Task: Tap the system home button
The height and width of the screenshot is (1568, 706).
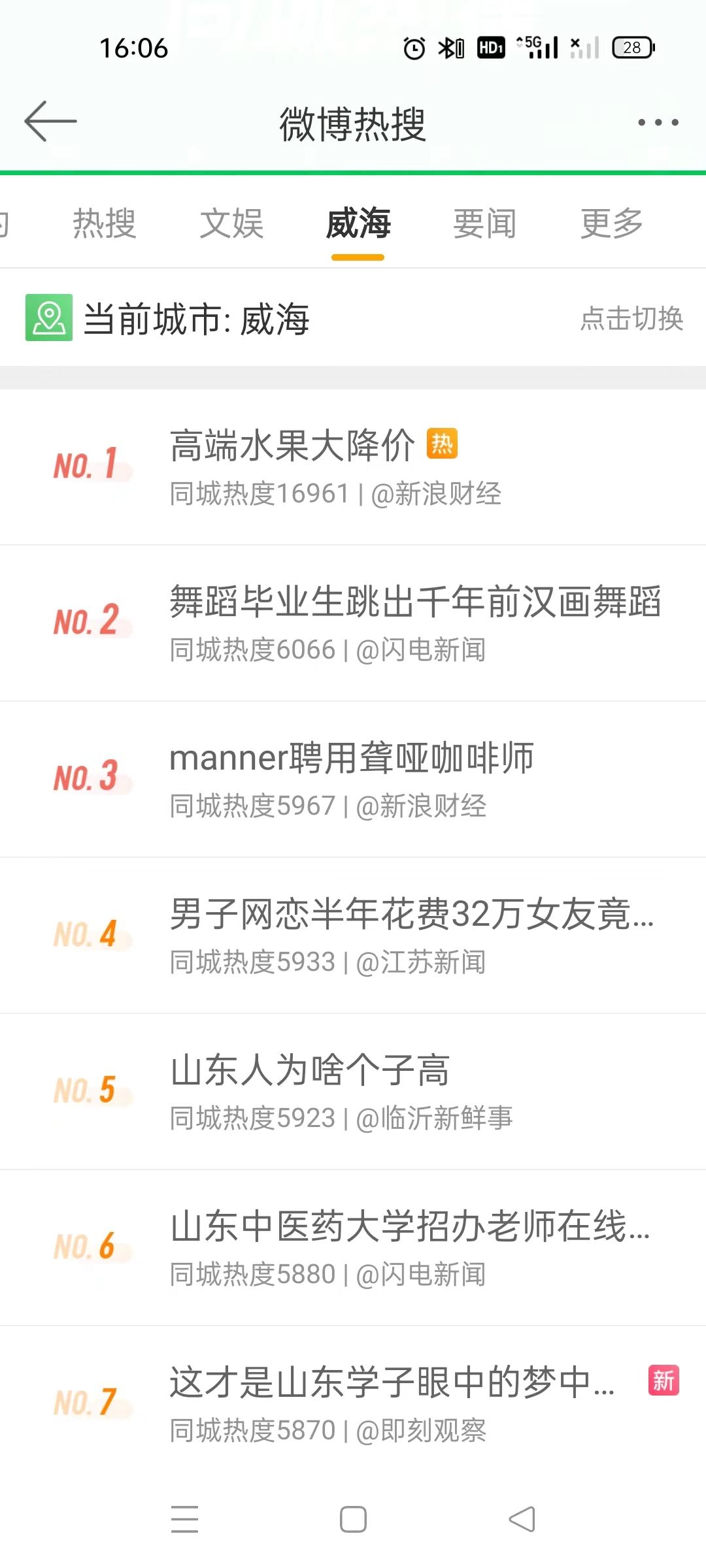Action: pyautogui.click(x=353, y=1519)
